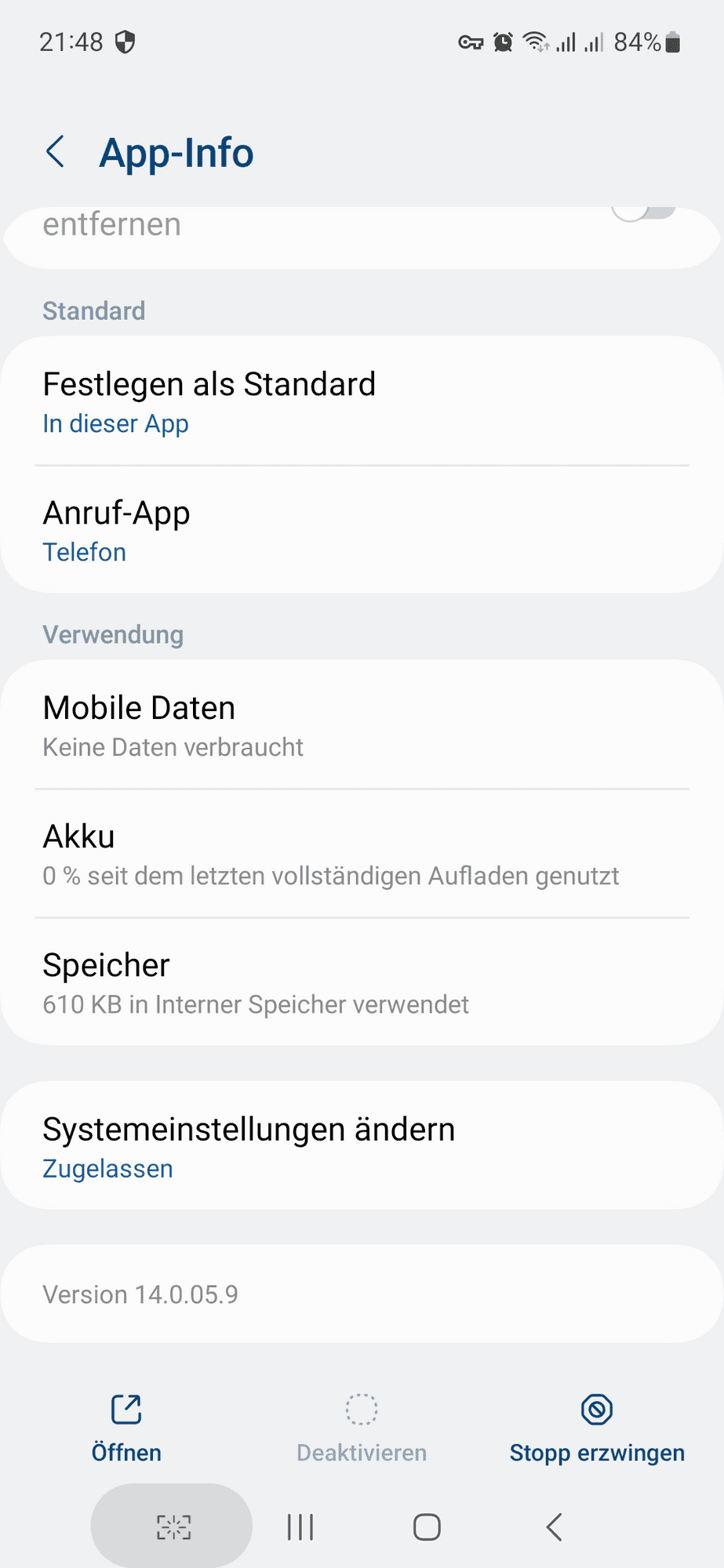Open Festlegen als Standard settings
The image size is (724, 1568).
[361, 401]
